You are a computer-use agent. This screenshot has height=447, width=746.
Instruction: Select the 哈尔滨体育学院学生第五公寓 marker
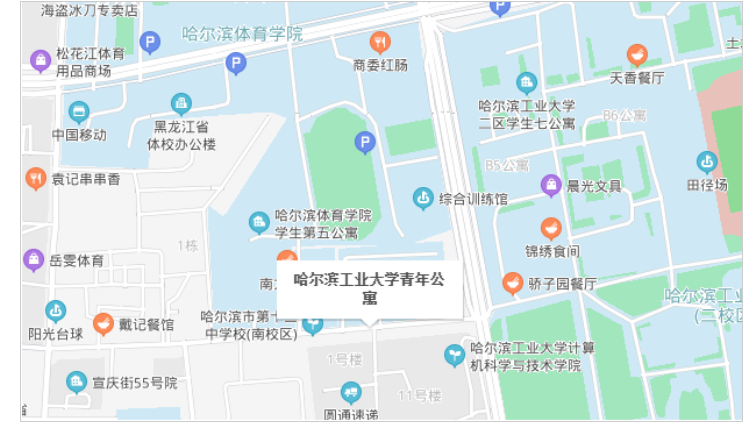[x=259, y=222]
